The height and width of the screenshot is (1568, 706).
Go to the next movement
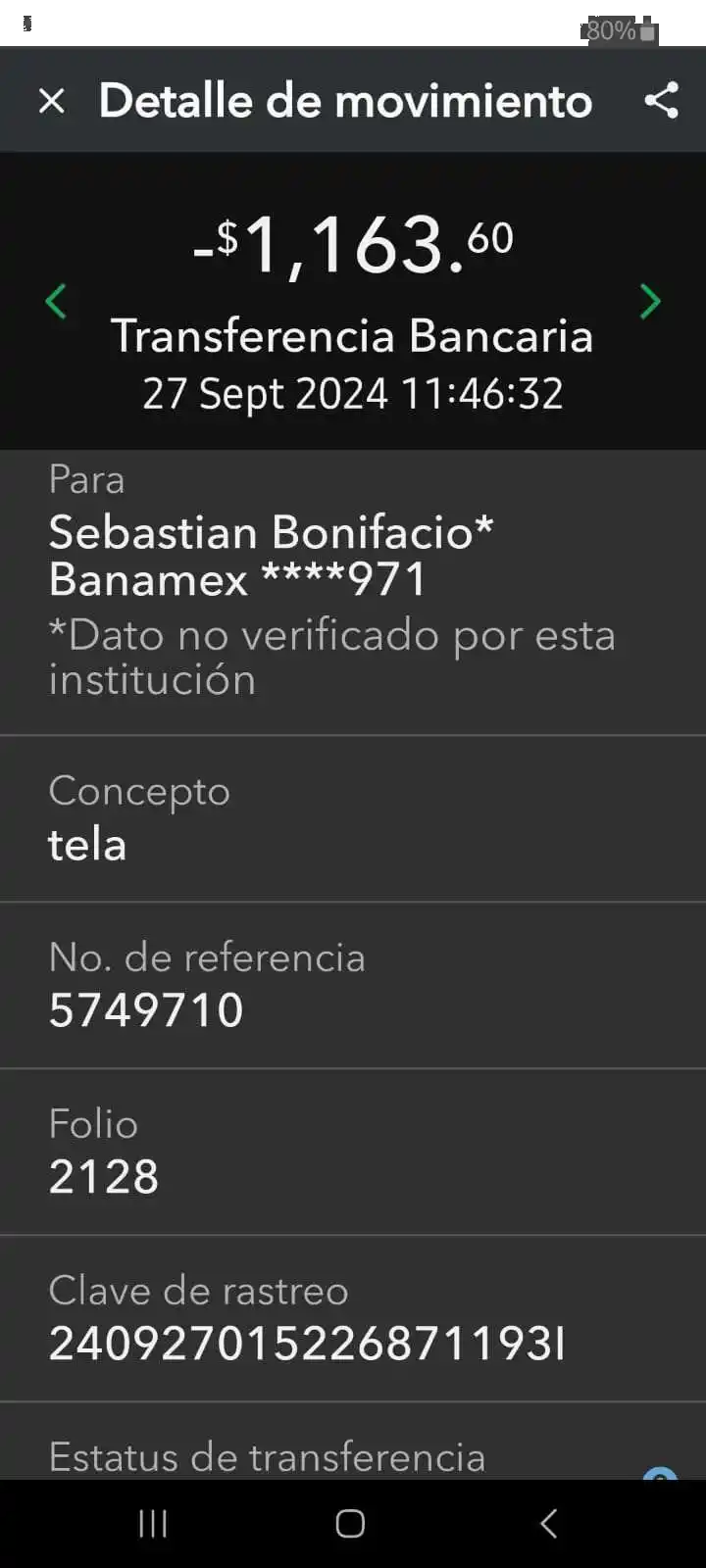(649, 301)
